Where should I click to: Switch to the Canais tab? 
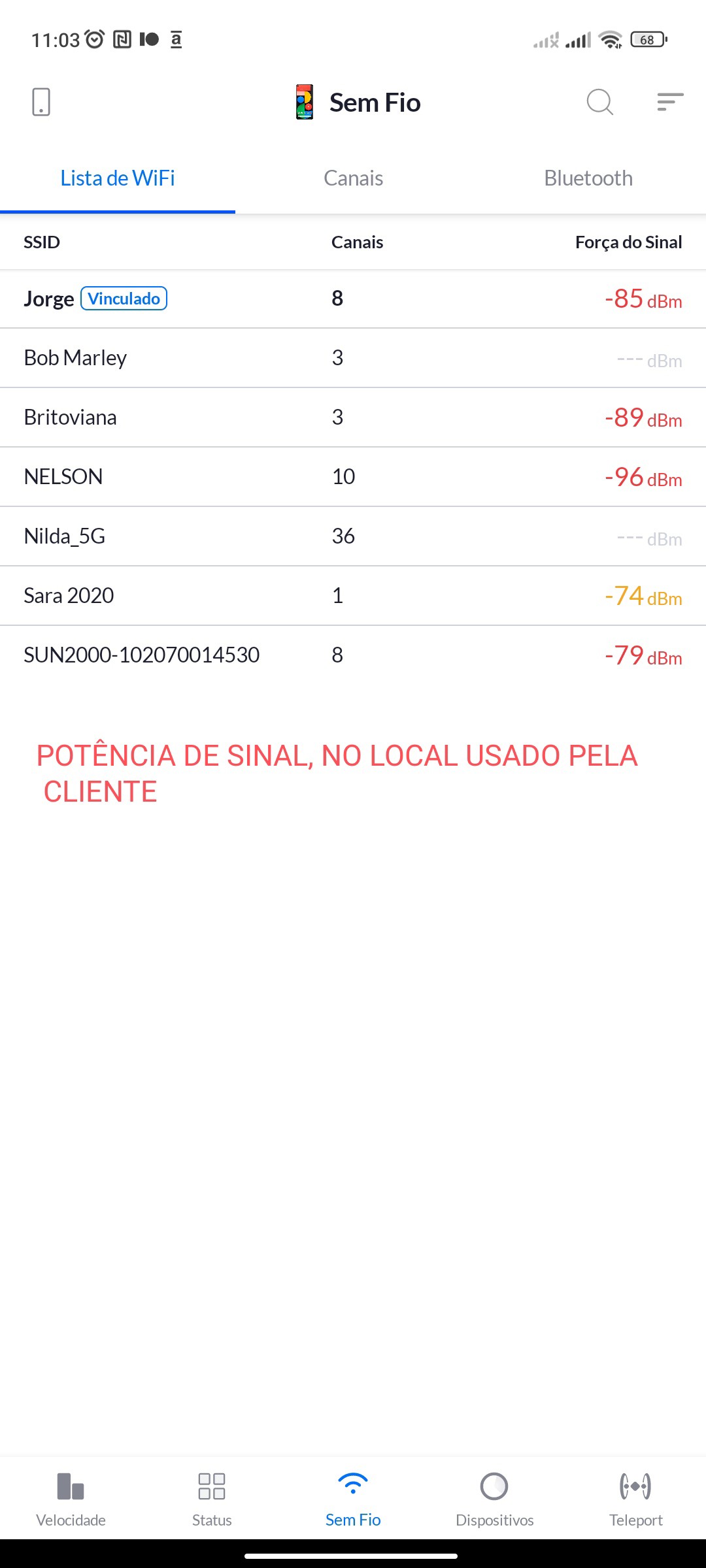(353, 178)
